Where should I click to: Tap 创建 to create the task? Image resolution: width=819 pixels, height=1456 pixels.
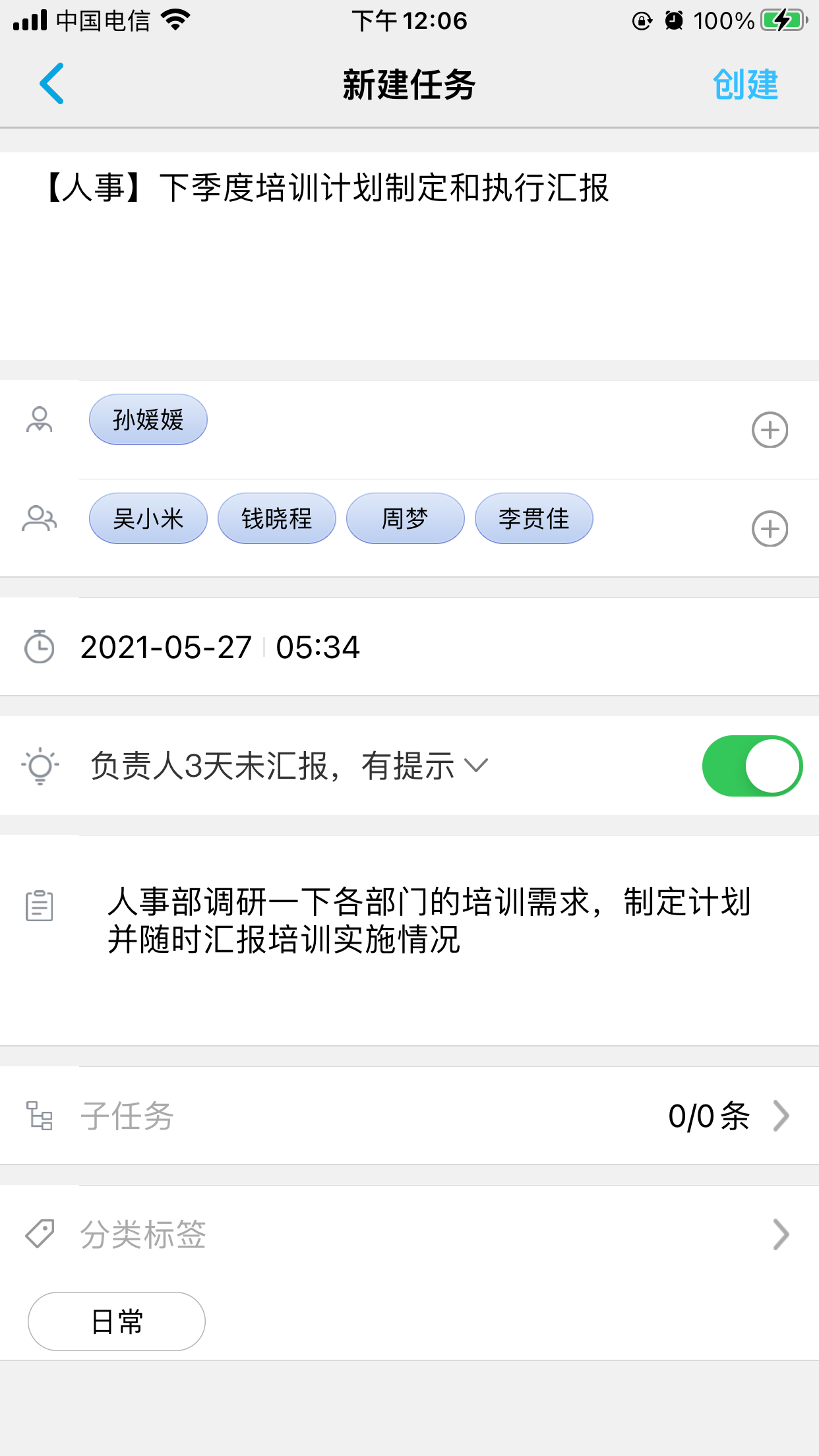pyautogui.click(x=745, y=84)
